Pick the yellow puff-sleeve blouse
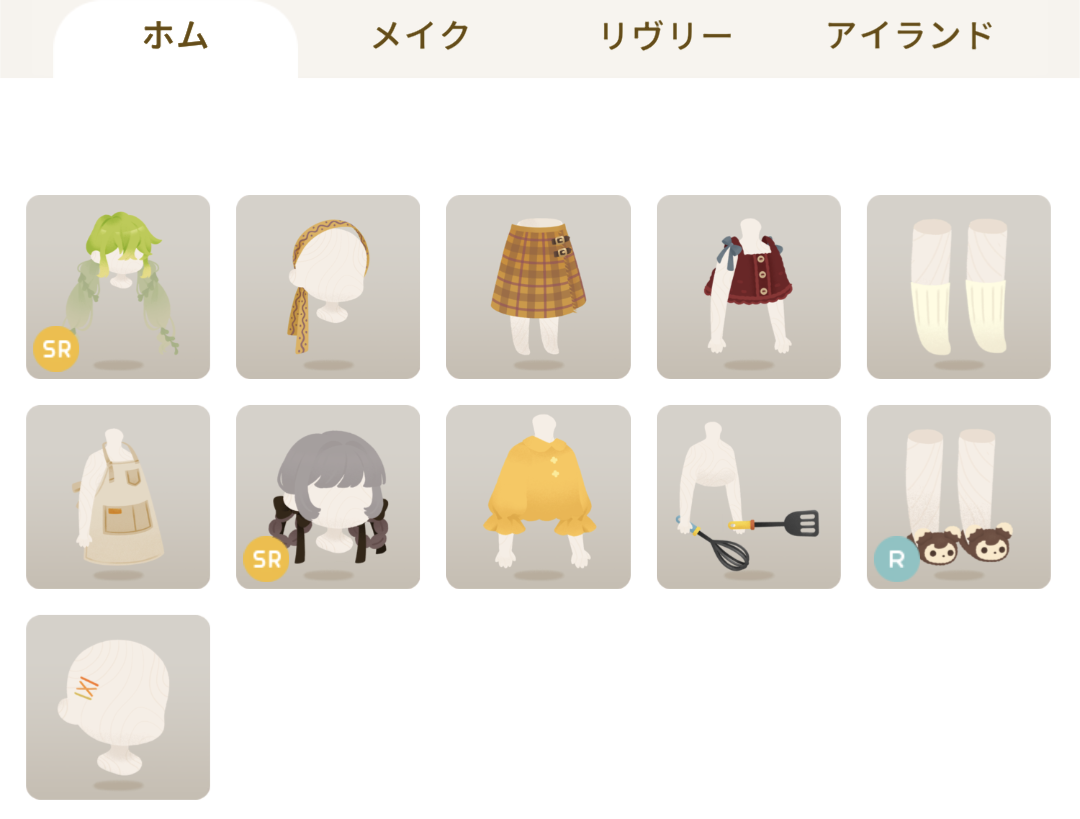 tap(538, 497)
